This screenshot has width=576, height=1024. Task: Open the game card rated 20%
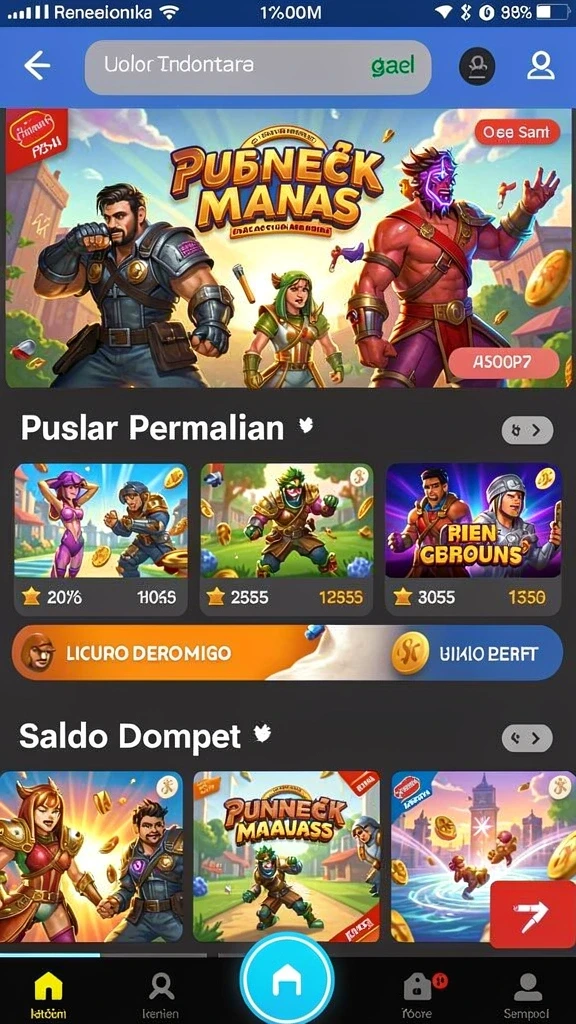pos(101,539)
